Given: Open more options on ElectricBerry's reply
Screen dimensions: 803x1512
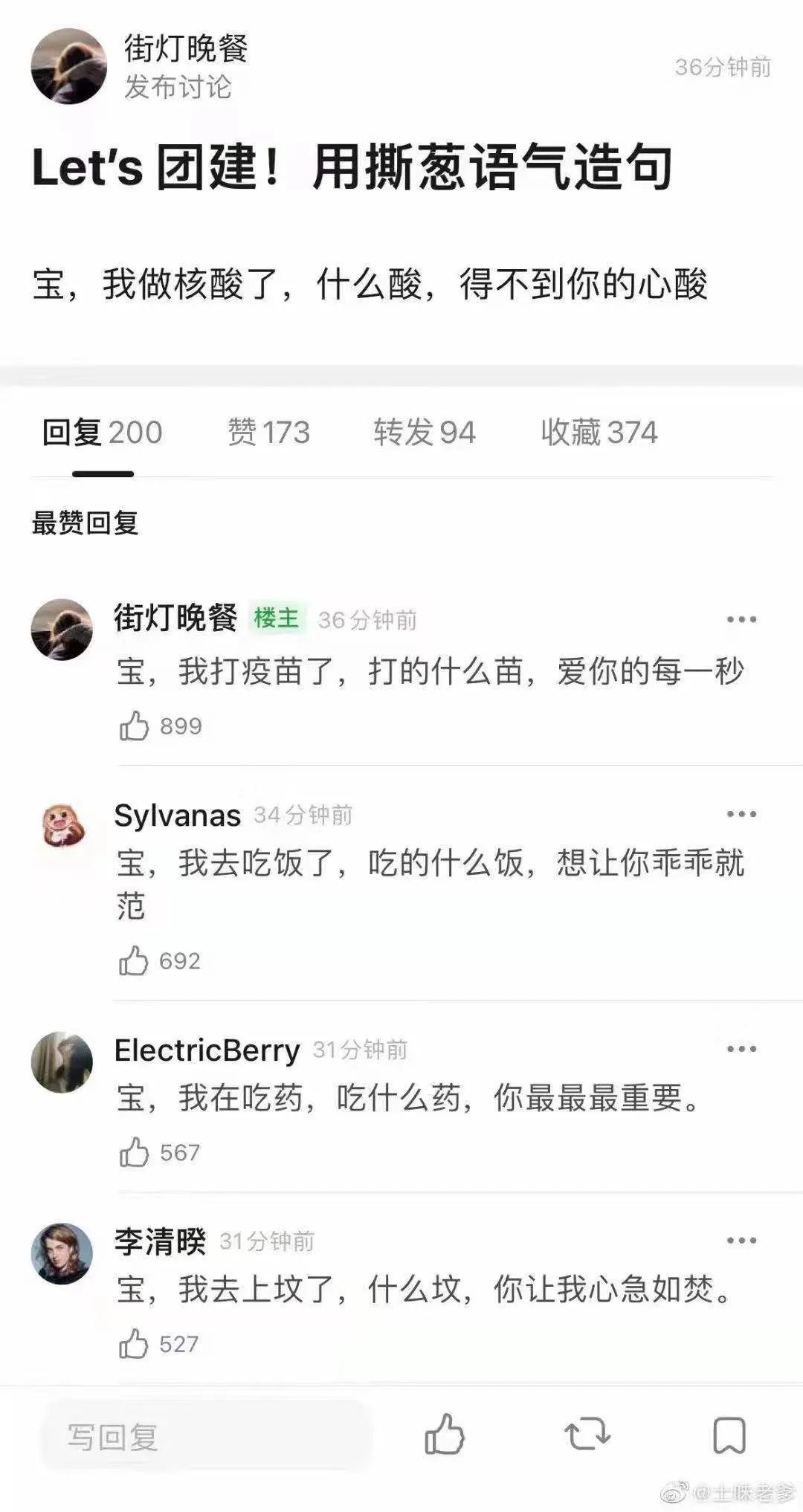Looking at the screenshot, I should click(741, 1050).
